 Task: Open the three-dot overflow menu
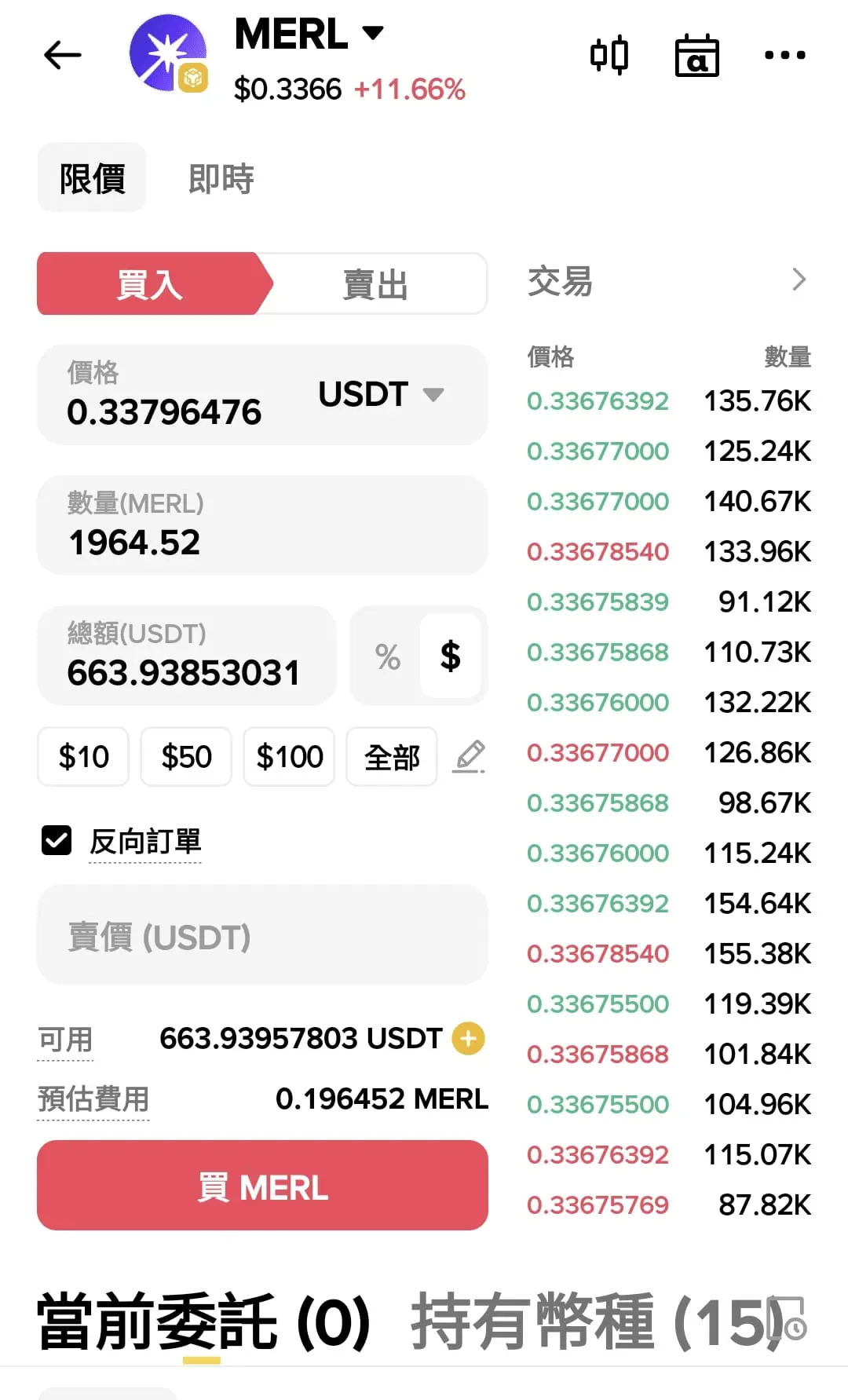coord(784,55)
